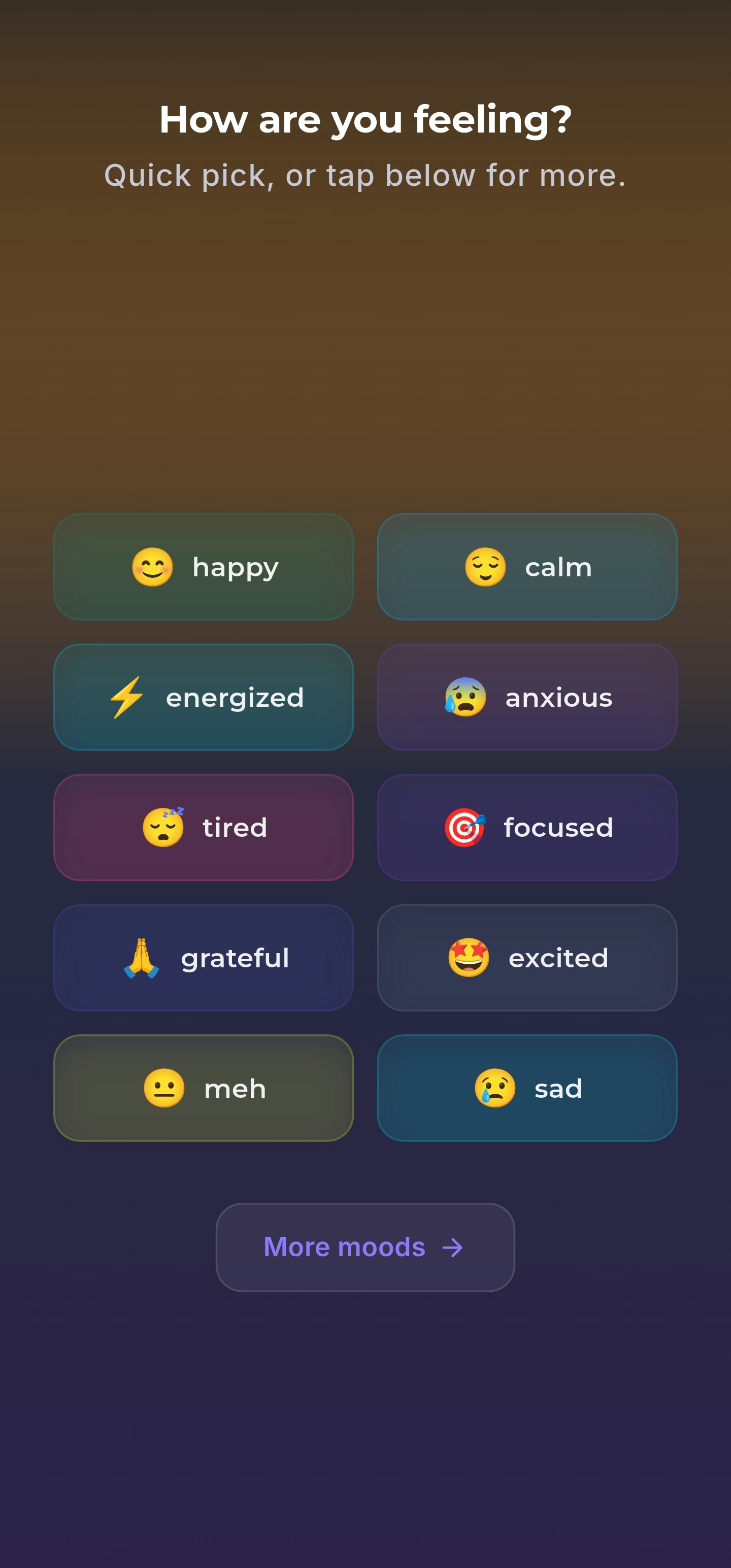Image resolution: width=731 pixels, height=1568 pixels.
Task: Choose the energized mood
Action: click(204, 697)
